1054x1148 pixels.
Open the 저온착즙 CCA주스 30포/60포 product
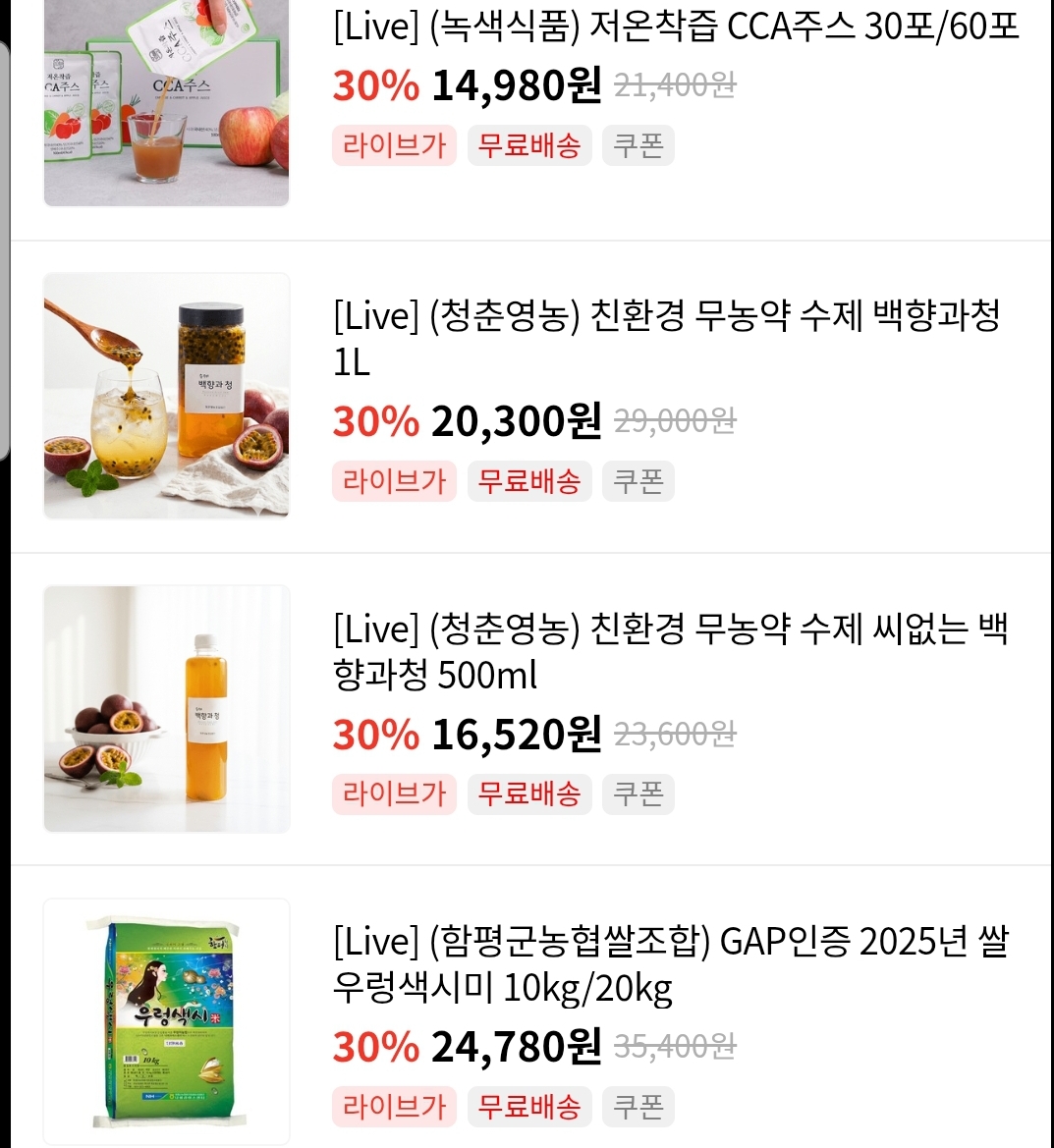[676, 27]
